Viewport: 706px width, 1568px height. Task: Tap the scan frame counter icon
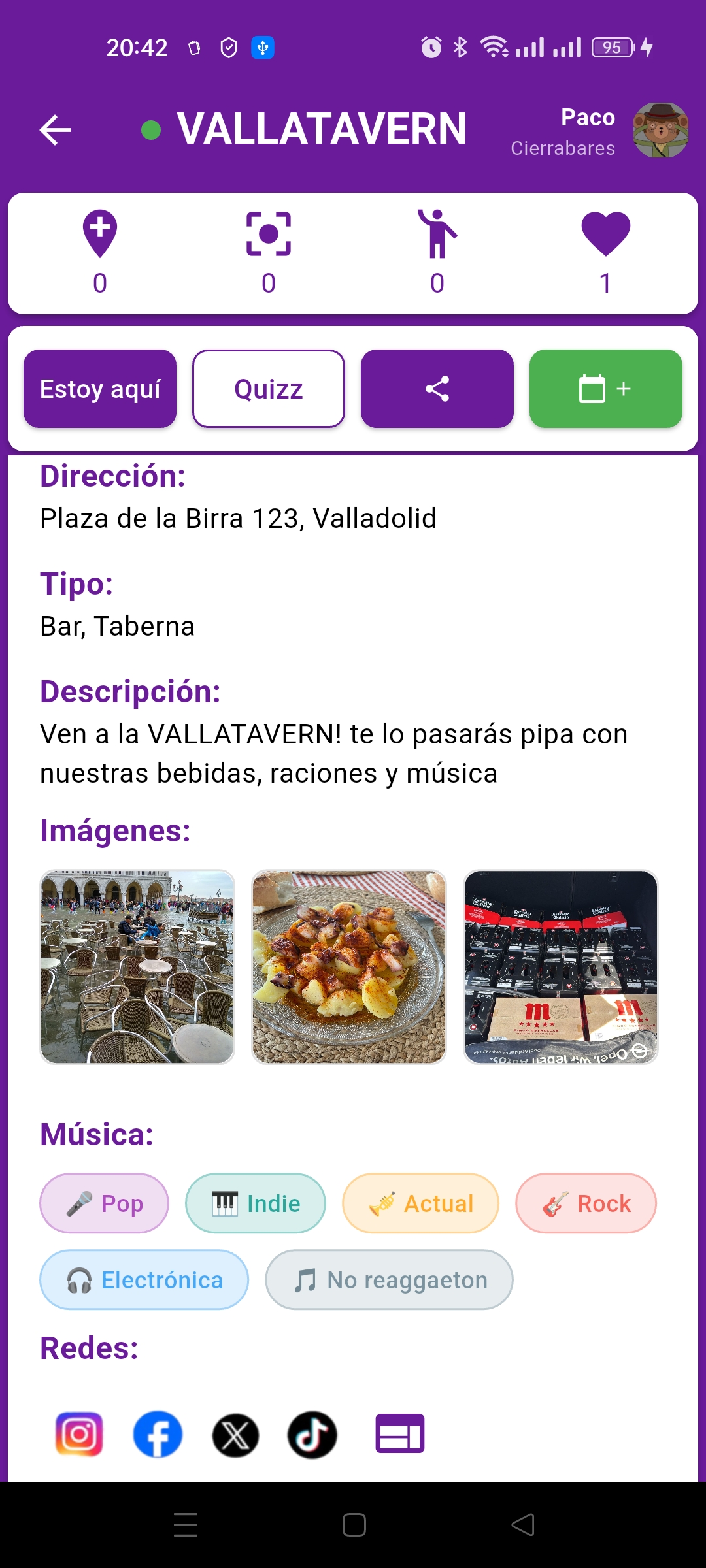click(x=269, y=237)
